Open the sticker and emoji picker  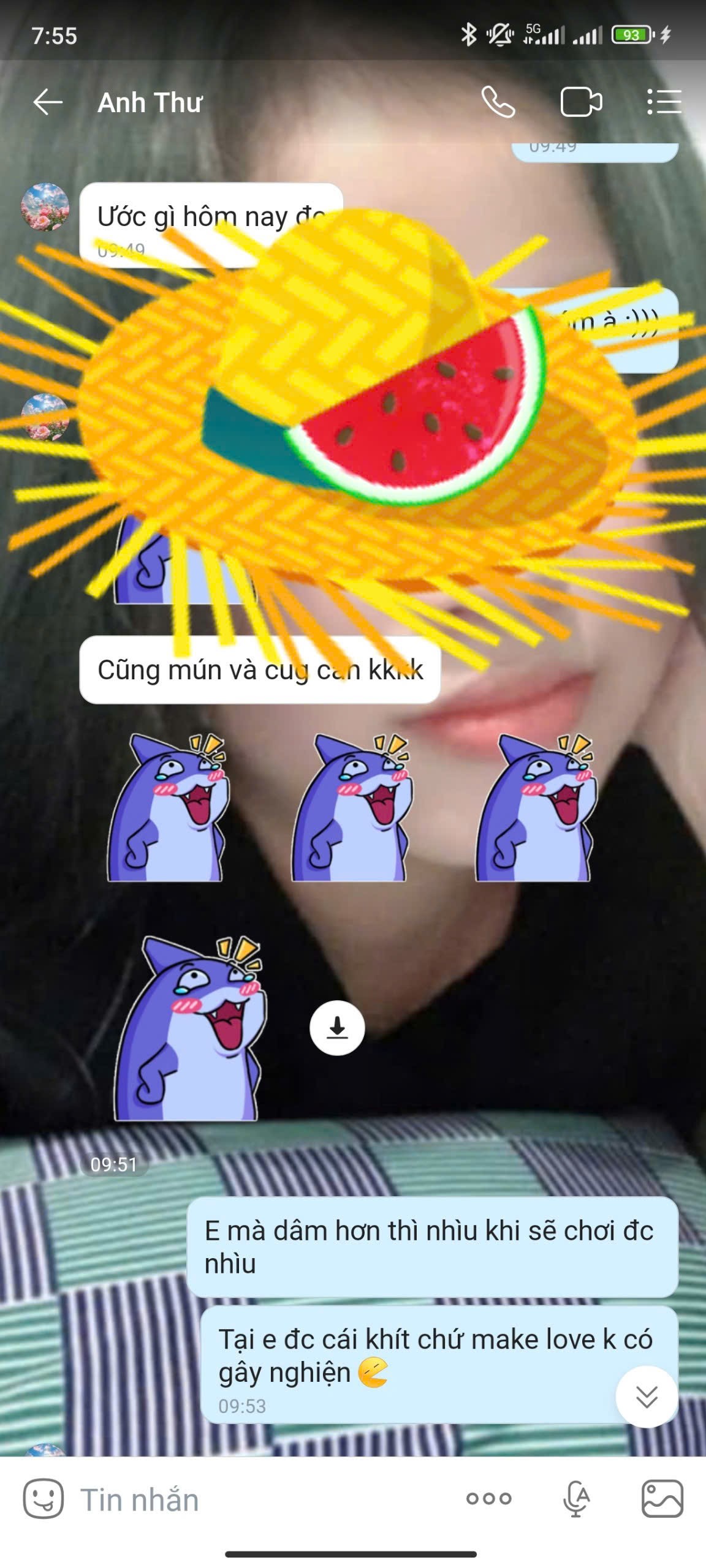pos(43,1499)
